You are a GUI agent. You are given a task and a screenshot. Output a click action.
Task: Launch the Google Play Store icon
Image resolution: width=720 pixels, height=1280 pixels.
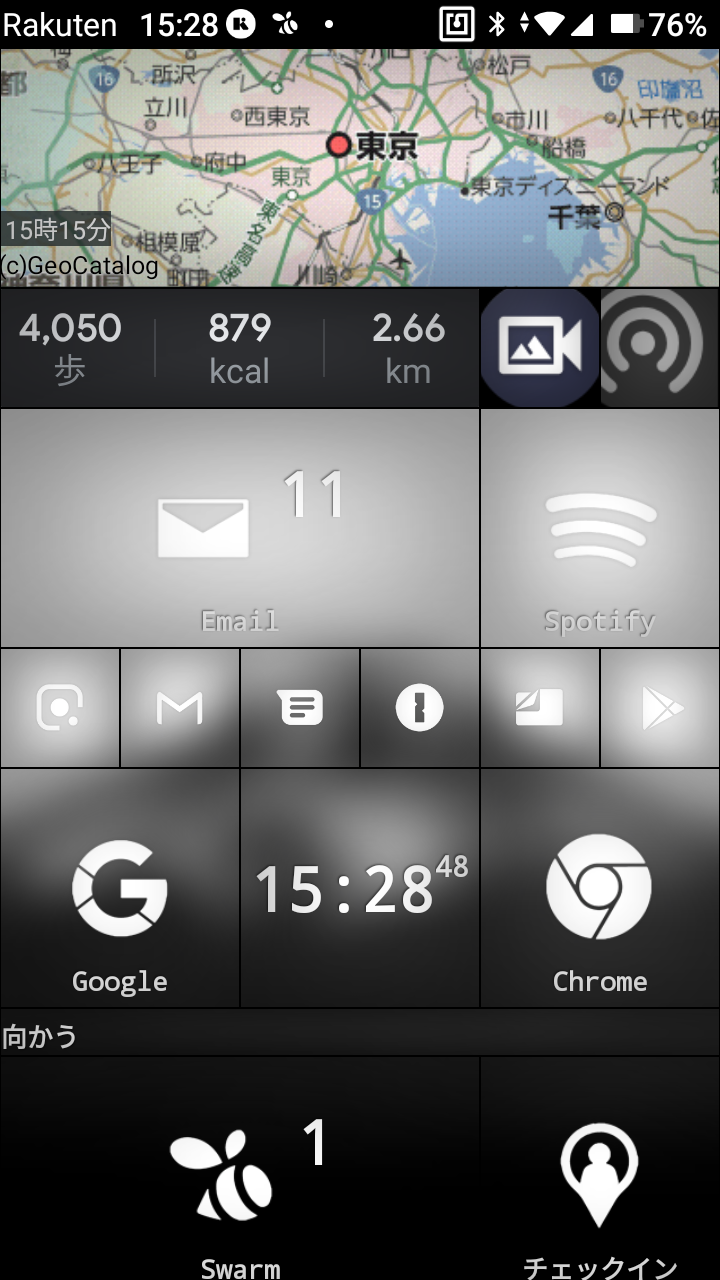(x=660, y=708)
